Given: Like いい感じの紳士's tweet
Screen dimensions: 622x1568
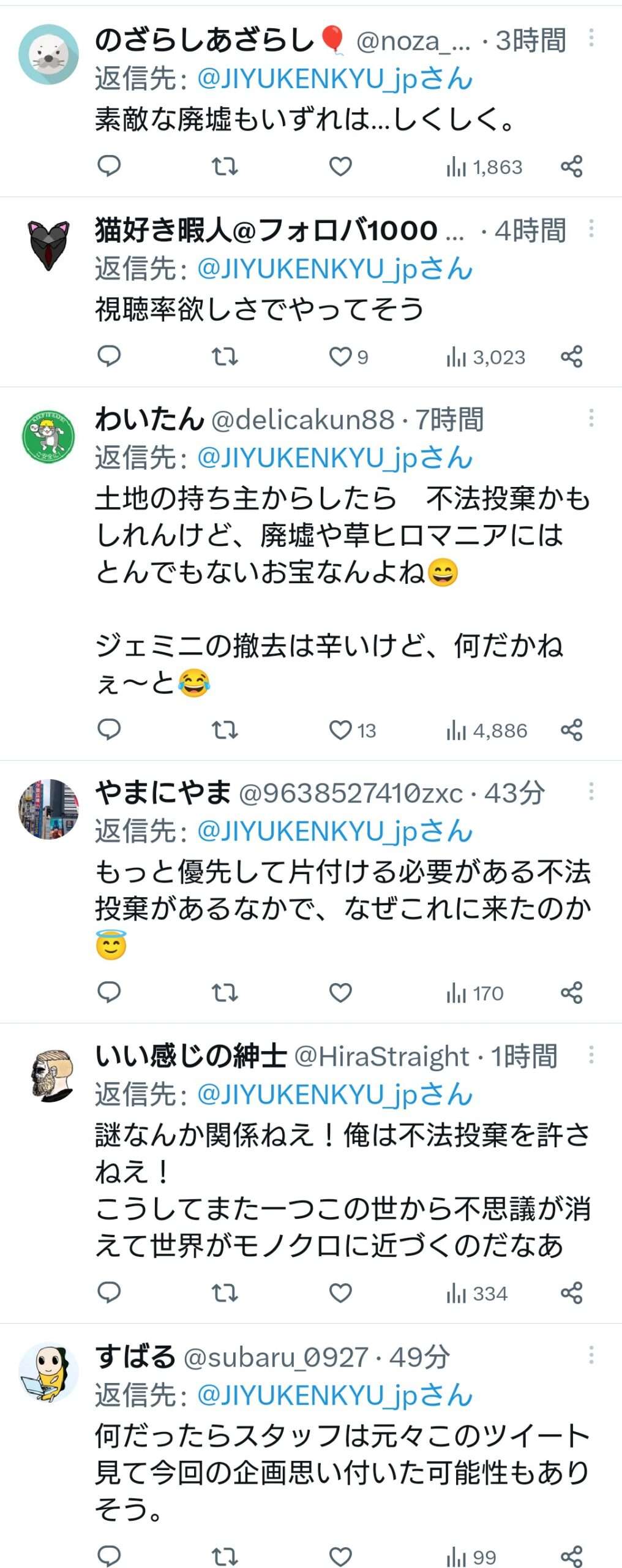Looking at the screenshot, I should pos(340,1293).
